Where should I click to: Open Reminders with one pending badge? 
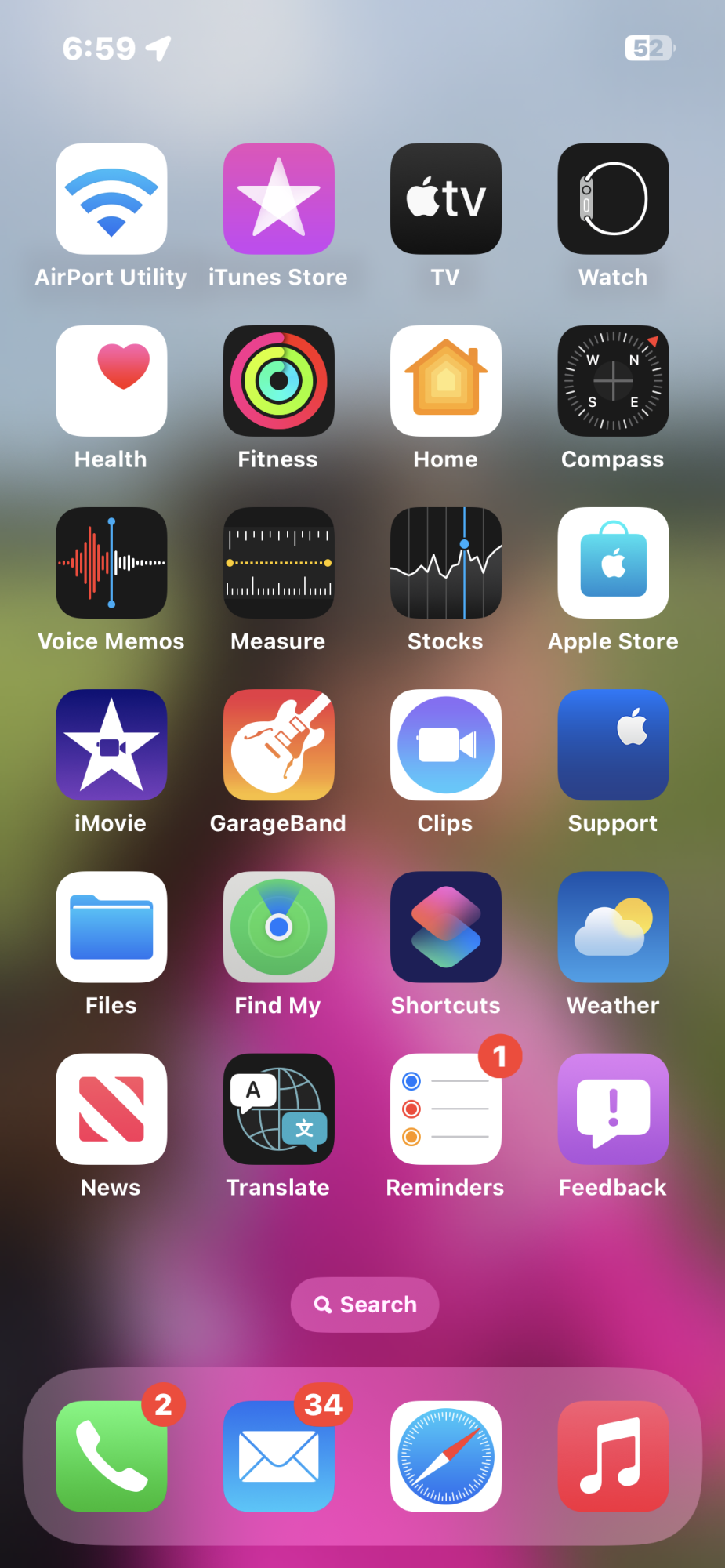[446, 1109]
